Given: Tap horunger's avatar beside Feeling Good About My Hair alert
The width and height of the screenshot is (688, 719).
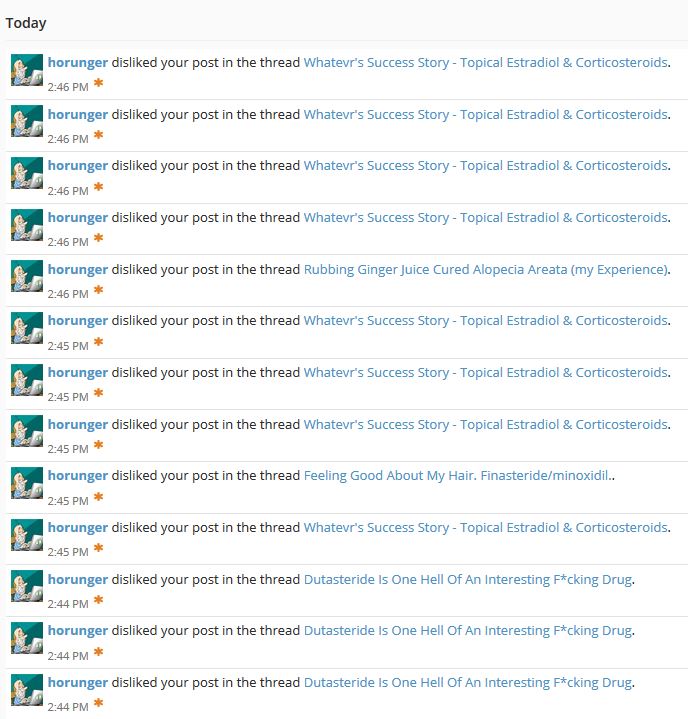Looking at the screenshot, I should tap(26, 484).
